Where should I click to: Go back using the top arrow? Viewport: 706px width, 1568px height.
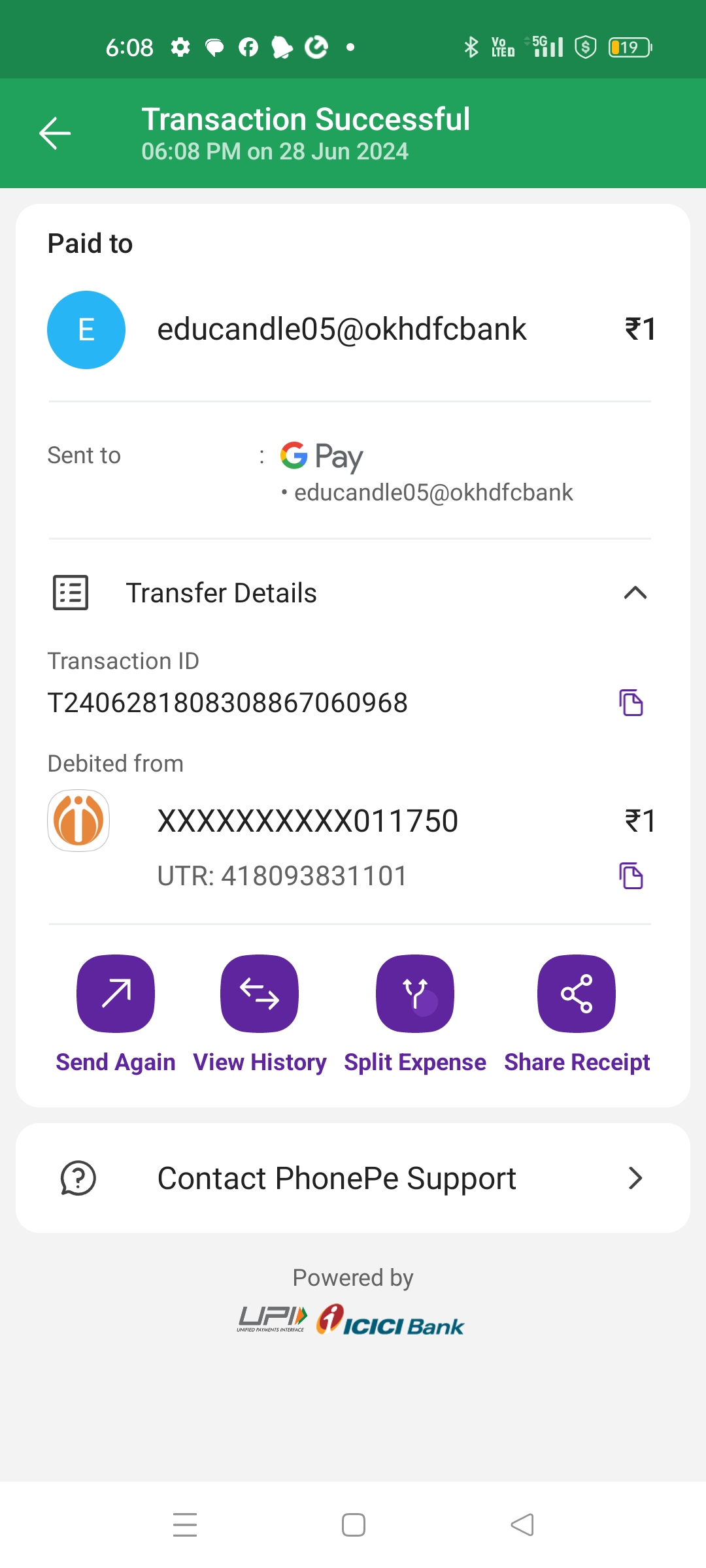[x=55, y=133]
